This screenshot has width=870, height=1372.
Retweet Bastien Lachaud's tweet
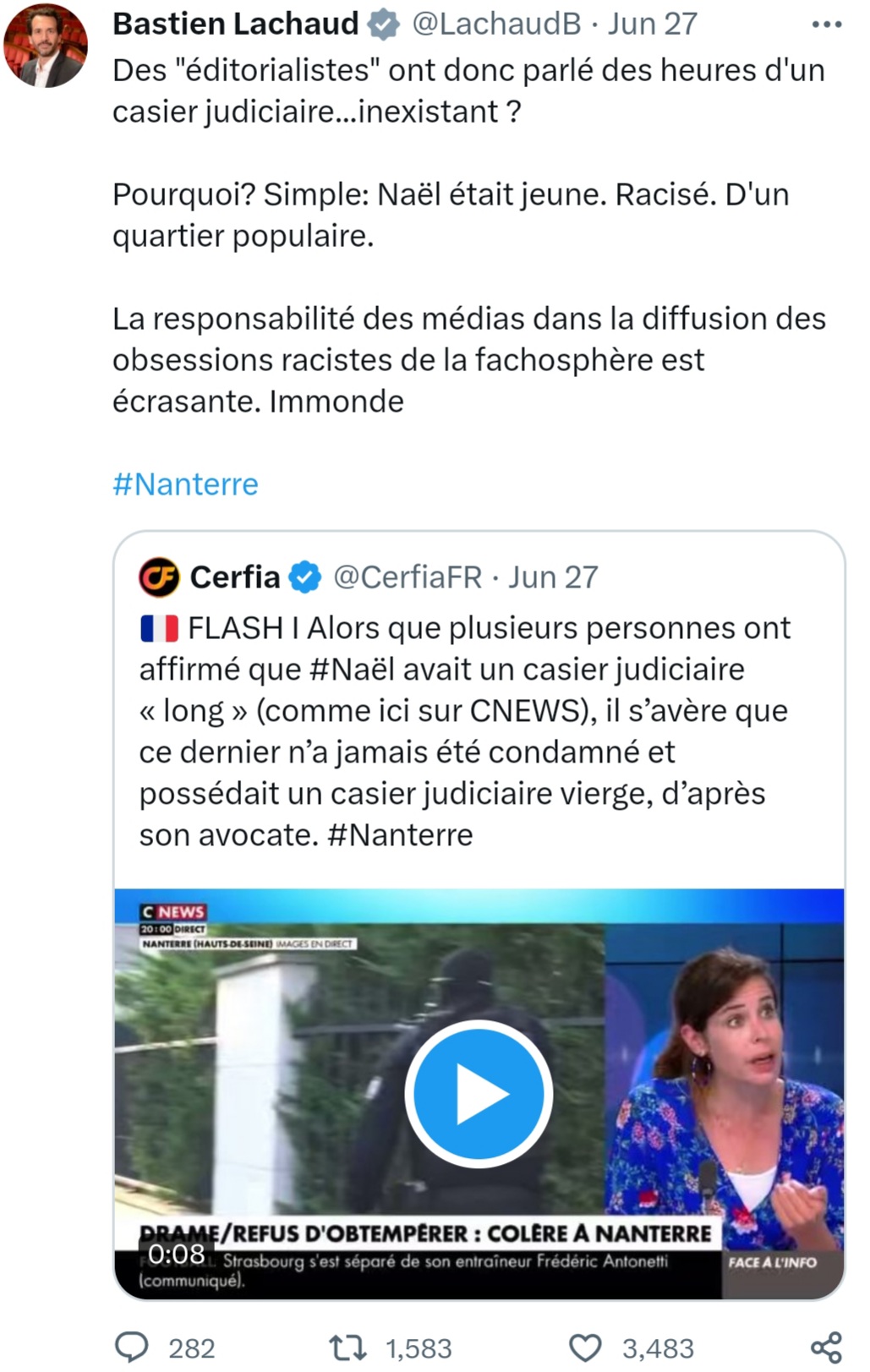point(346,1347)
